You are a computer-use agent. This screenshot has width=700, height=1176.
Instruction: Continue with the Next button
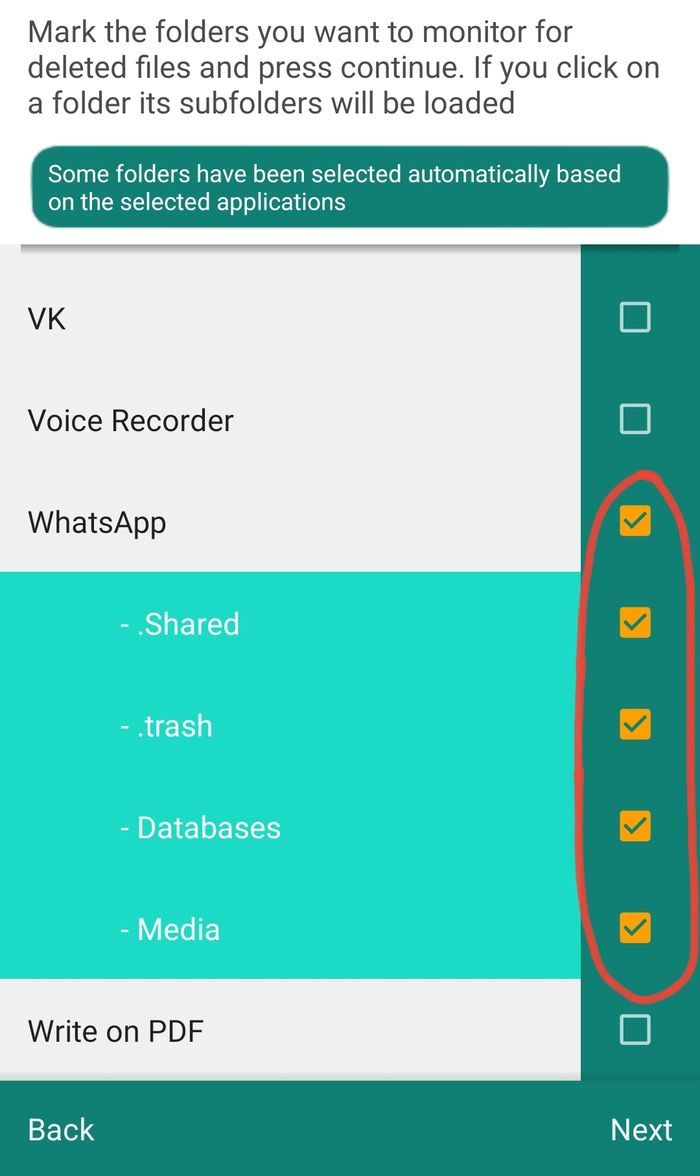point(641,1130)
